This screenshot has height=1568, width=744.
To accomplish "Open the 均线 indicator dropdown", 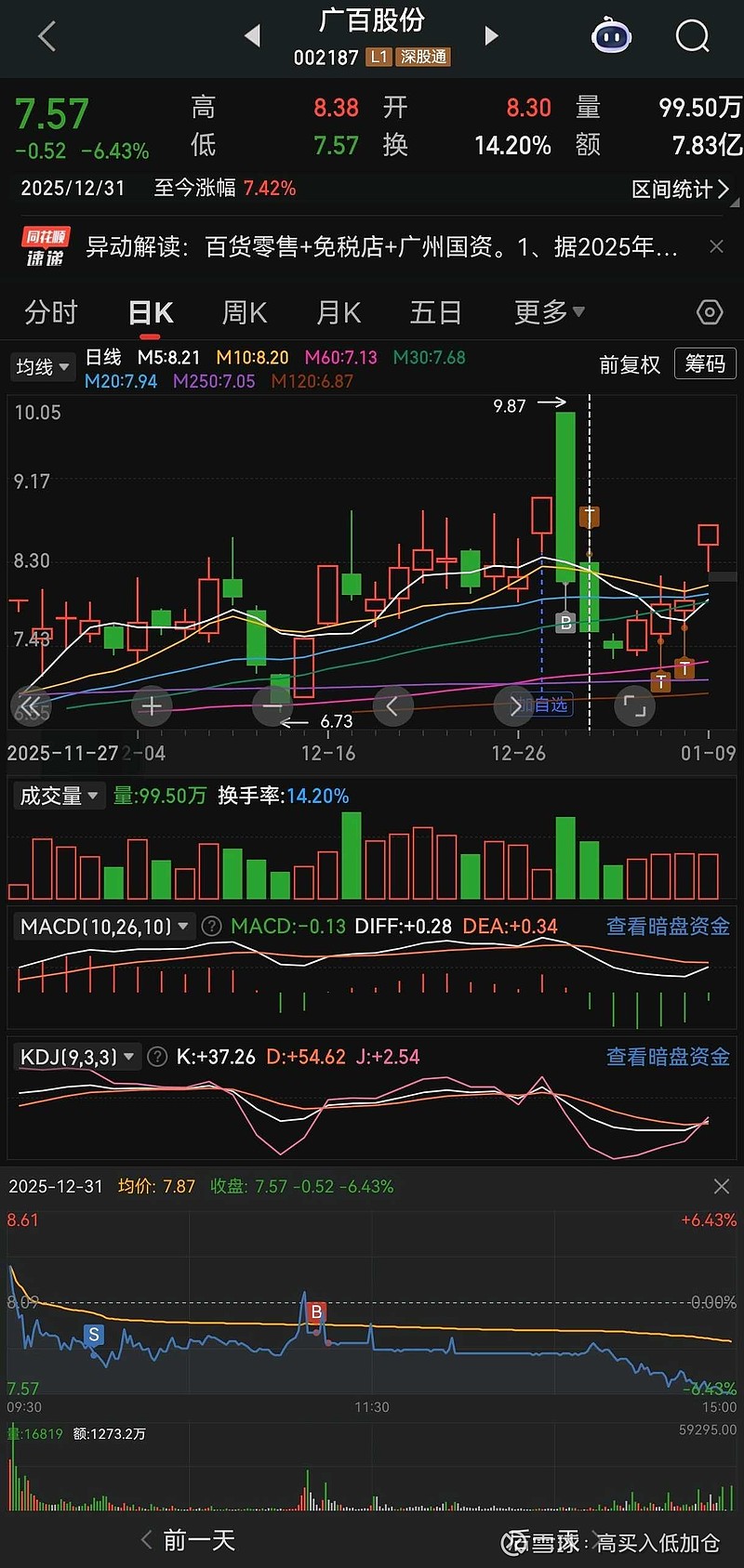I will (43, 366).
